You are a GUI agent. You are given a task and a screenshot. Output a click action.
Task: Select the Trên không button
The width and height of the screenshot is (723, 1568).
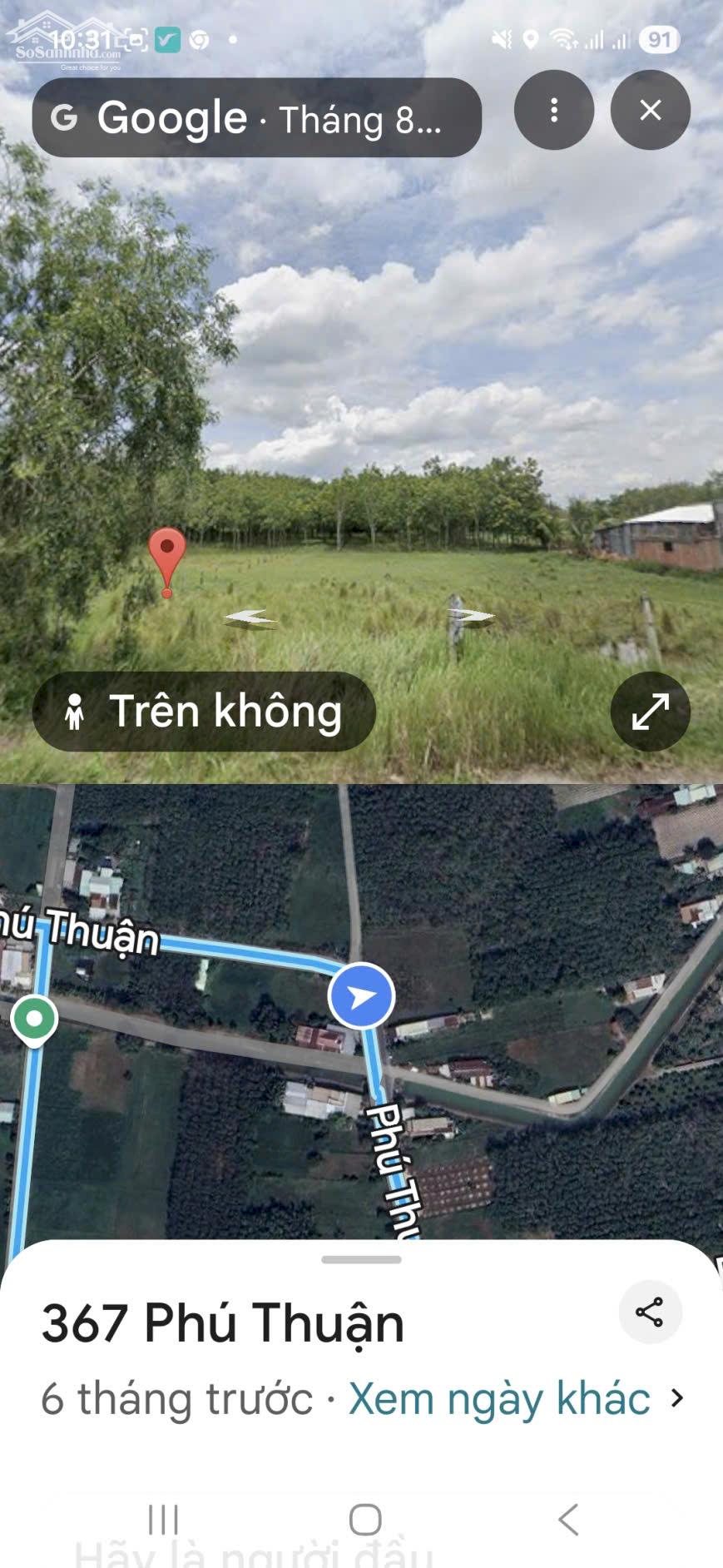[204, 712]
